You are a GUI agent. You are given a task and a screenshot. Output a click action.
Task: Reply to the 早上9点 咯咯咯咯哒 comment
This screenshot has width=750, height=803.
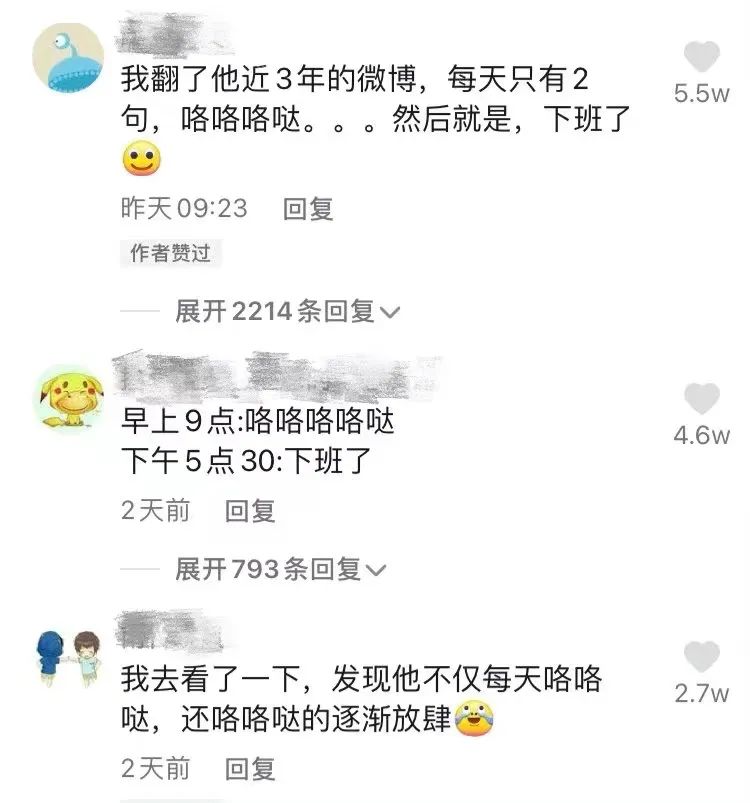coord(249,511)
